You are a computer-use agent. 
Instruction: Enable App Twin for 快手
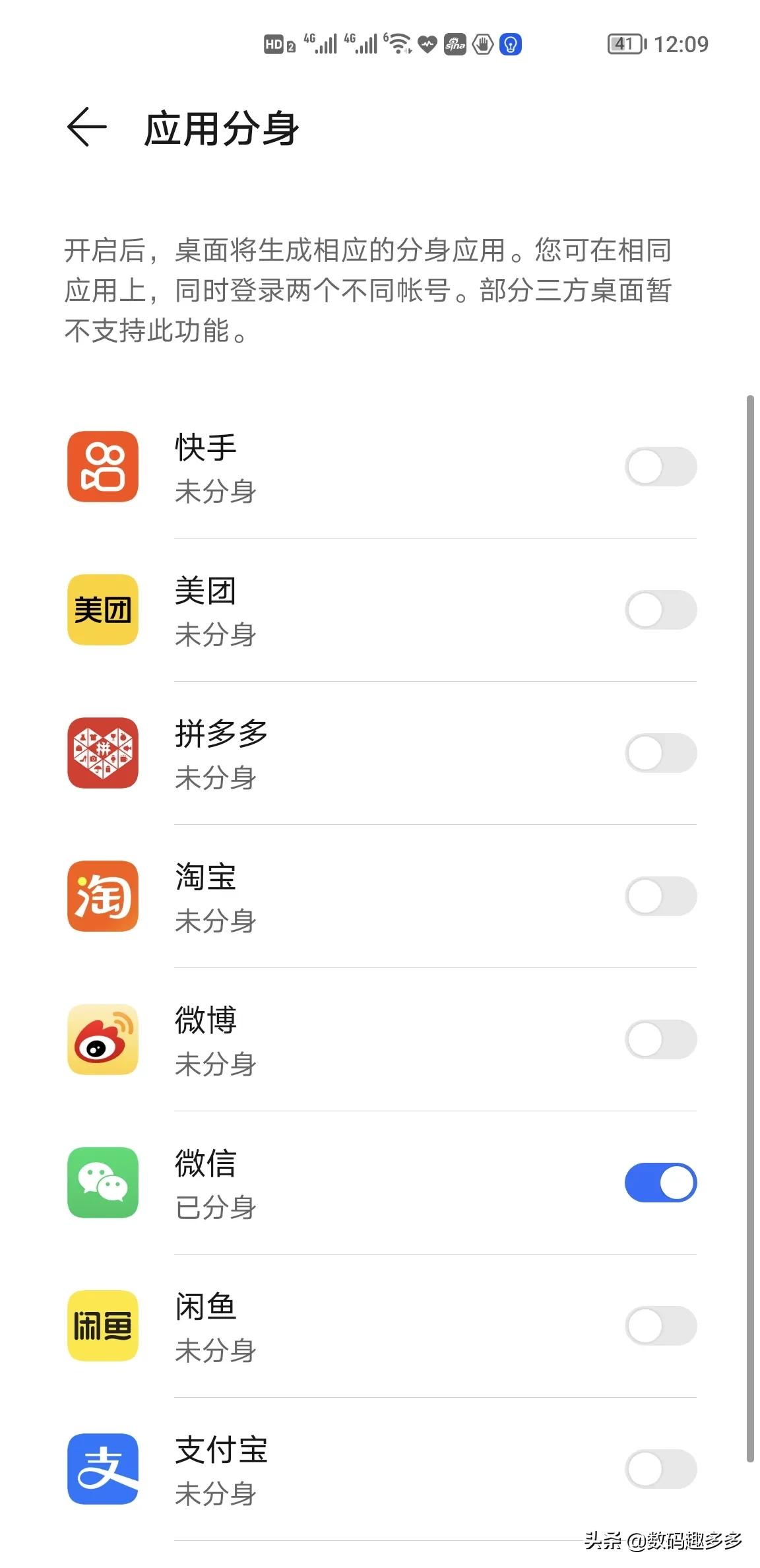660,467
